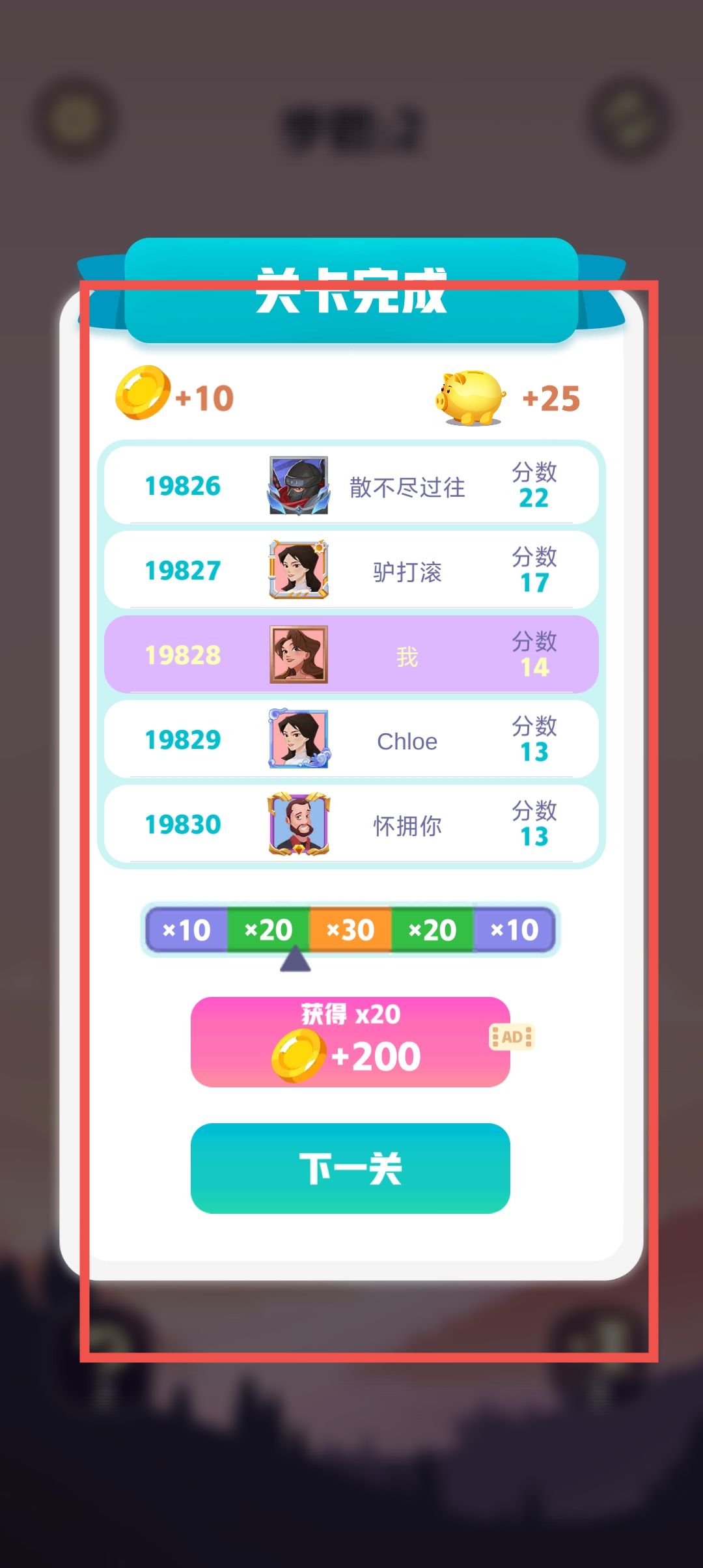Claim x20 bonus +200 coins via ad

[x=350, y=1042]
